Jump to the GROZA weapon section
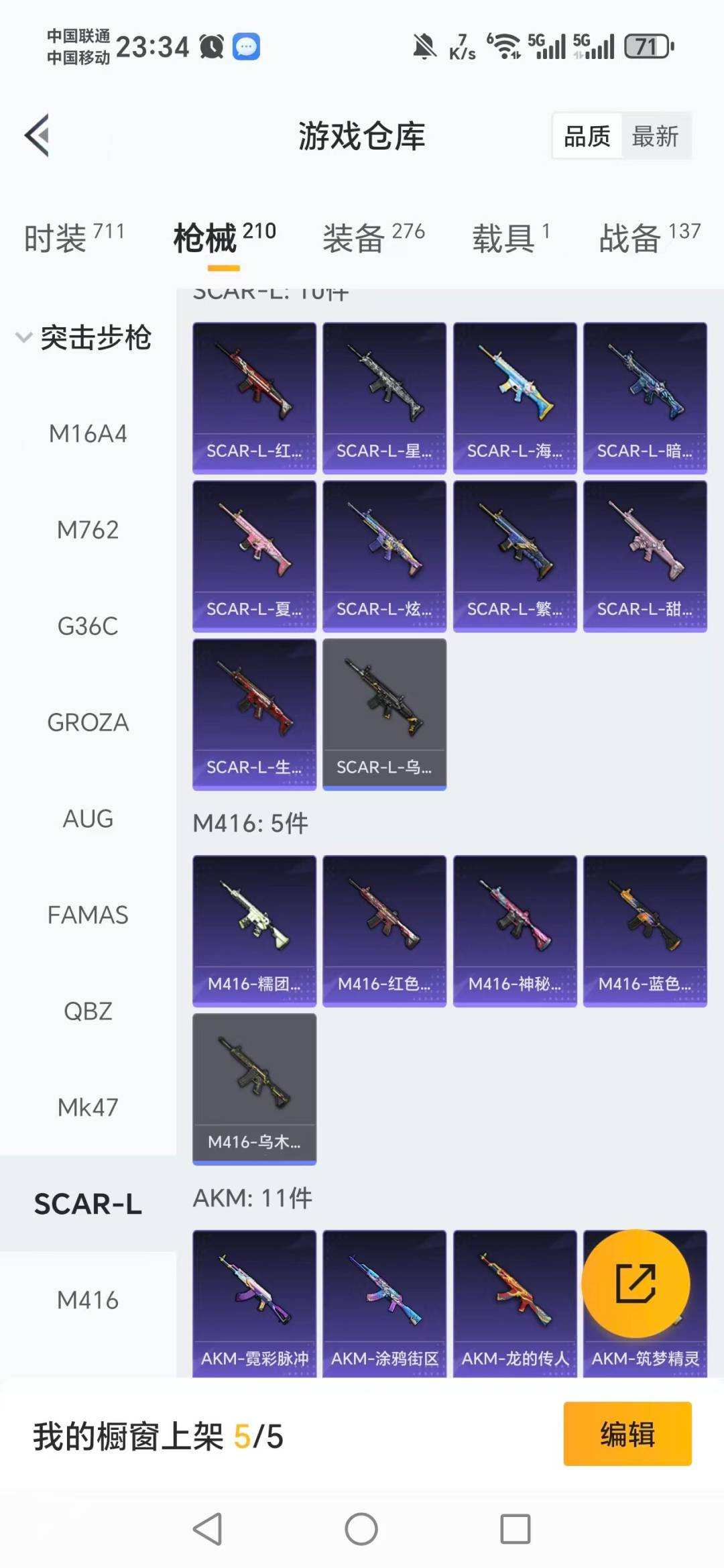 pyautogui.click(x=88, y=722)
